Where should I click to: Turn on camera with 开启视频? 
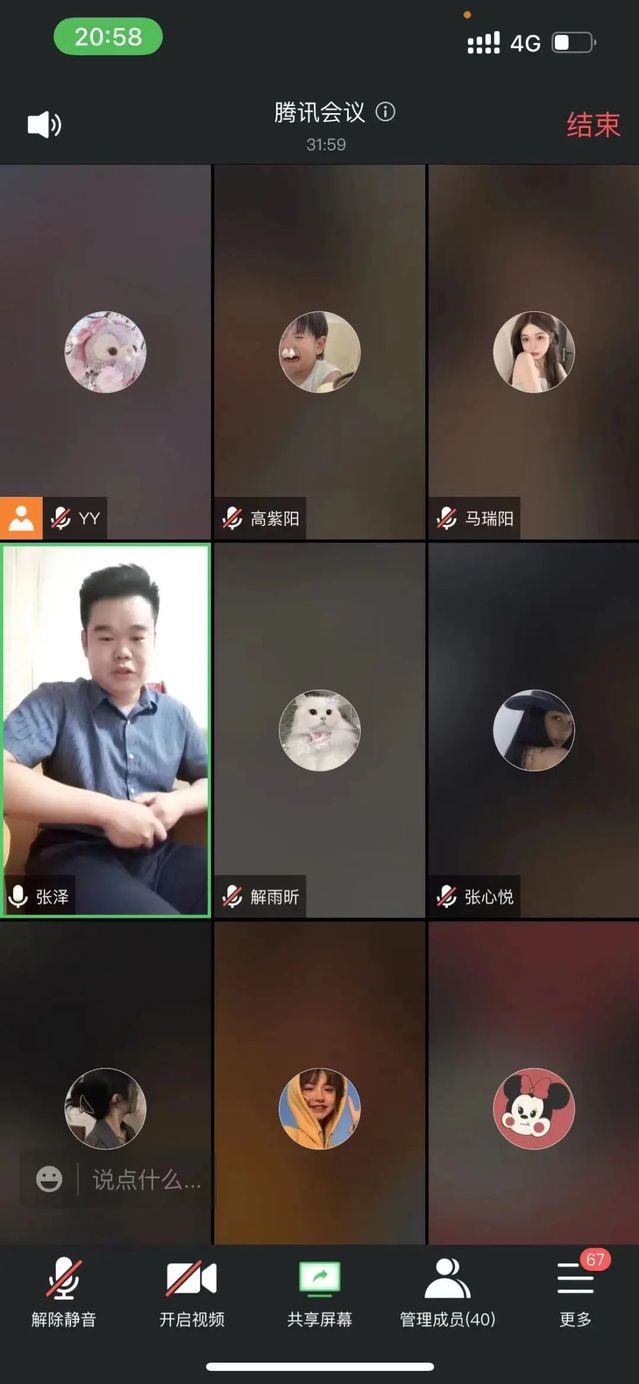pyautogui.click(x=191, y=1292)
